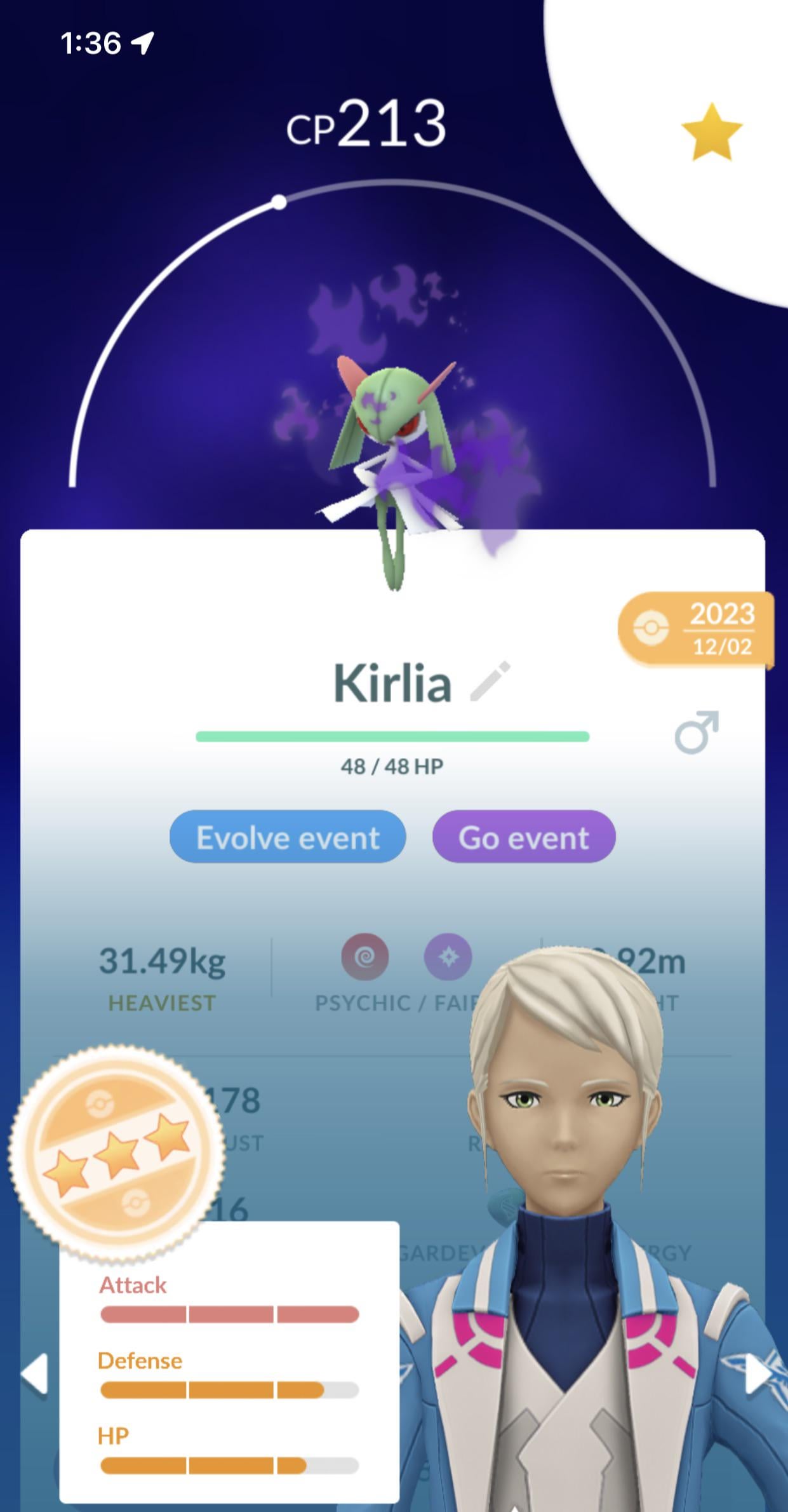The image size is (788, 1512).
Task: Tap the Go event tag
Action: [524, 837]
